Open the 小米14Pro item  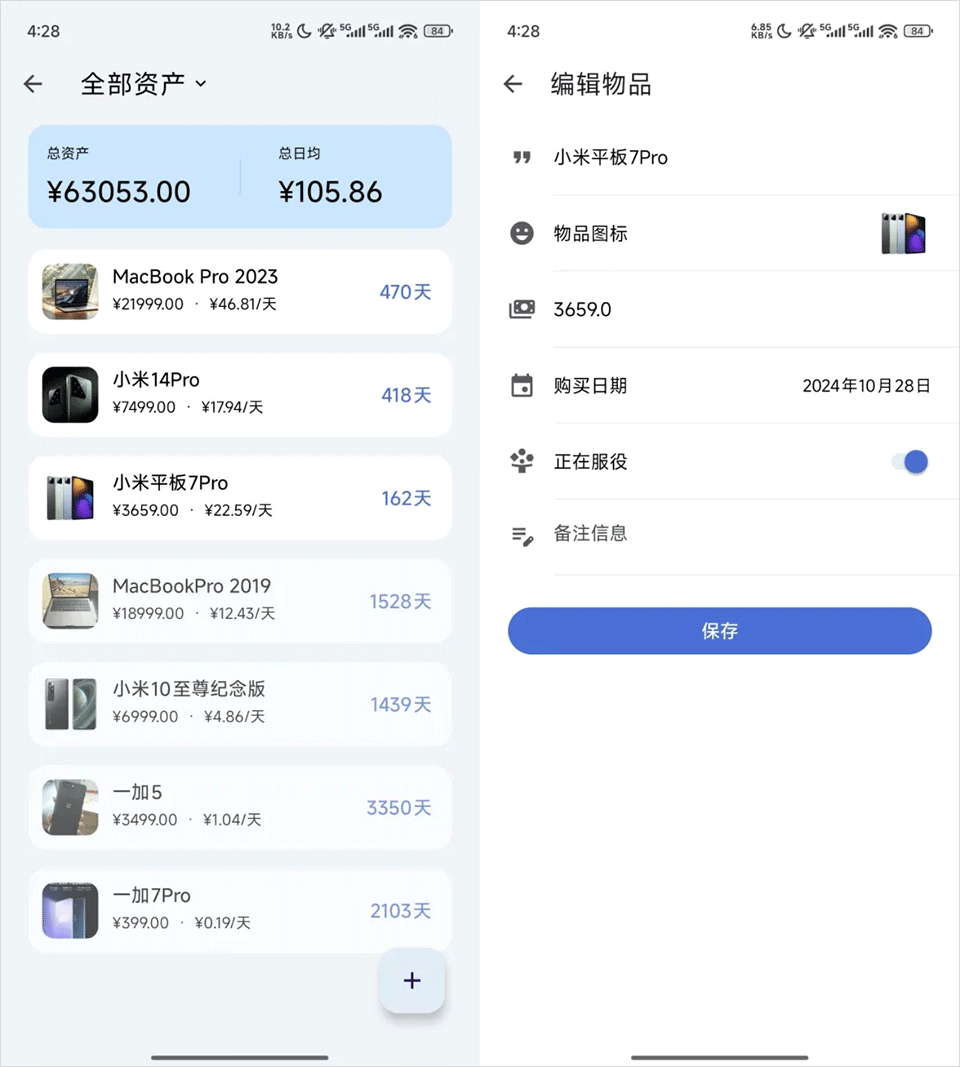click(240, 395)
